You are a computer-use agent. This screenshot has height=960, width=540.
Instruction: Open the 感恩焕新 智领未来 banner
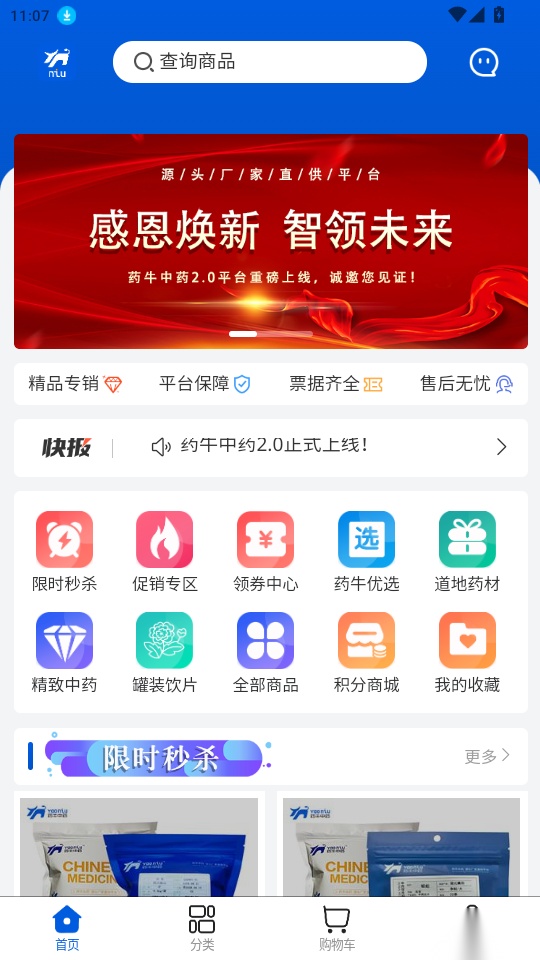(271, 241)
